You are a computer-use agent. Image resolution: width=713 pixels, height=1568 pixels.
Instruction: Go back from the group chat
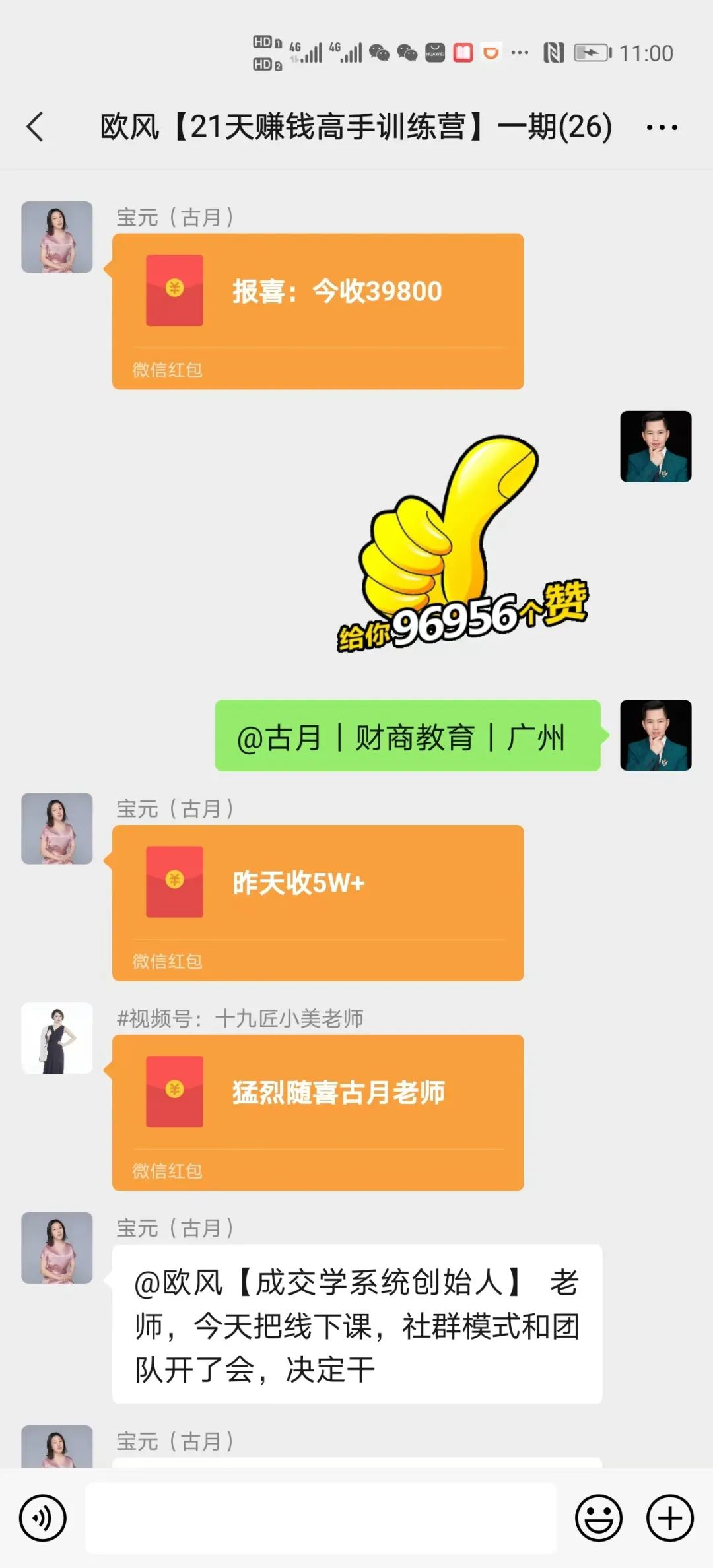[x=36, y=127]
